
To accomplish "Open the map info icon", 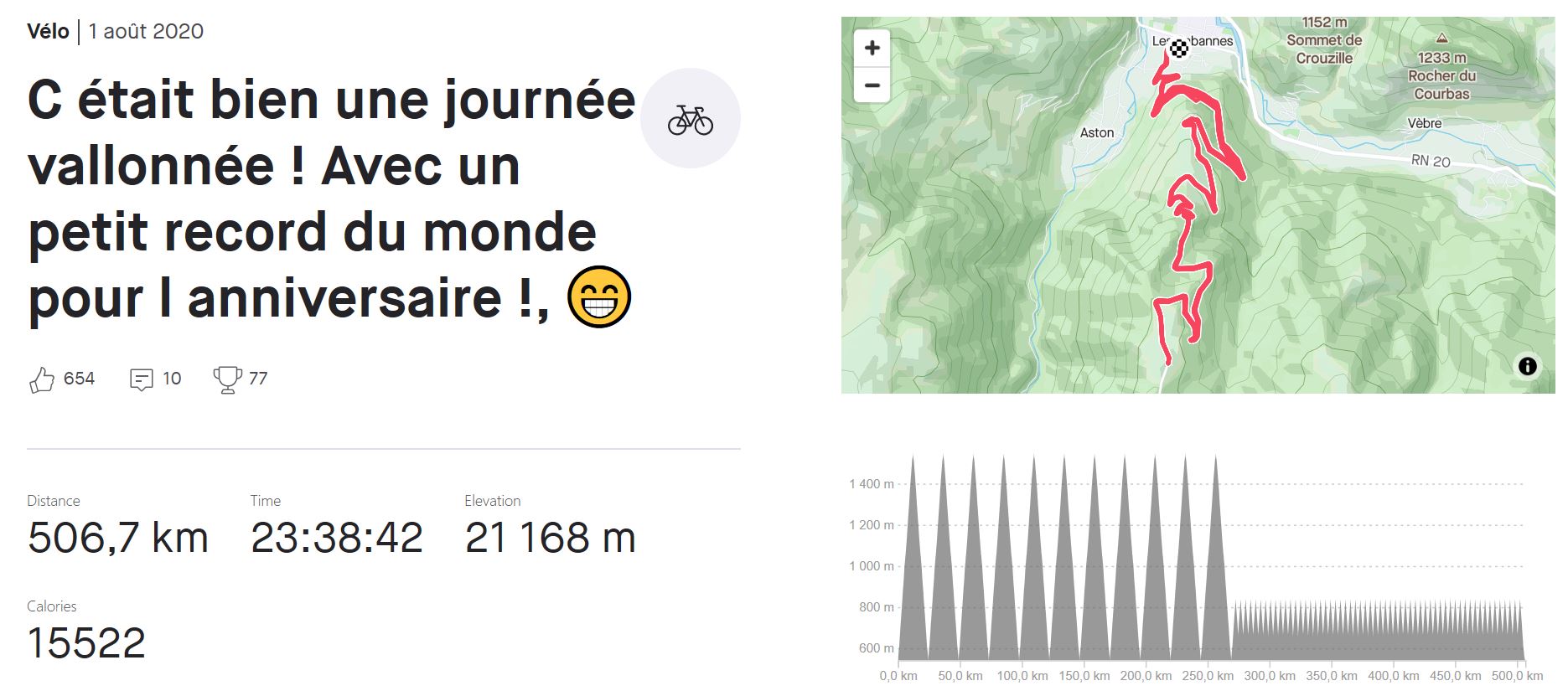I will click(1527, 366).
